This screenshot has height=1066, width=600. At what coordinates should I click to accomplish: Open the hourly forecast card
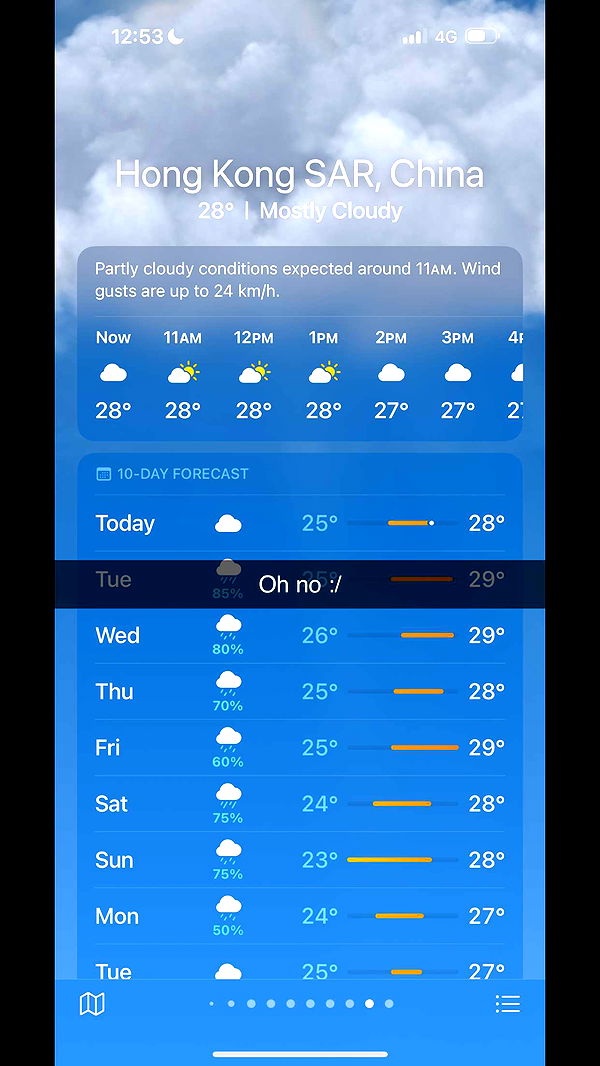300,343
